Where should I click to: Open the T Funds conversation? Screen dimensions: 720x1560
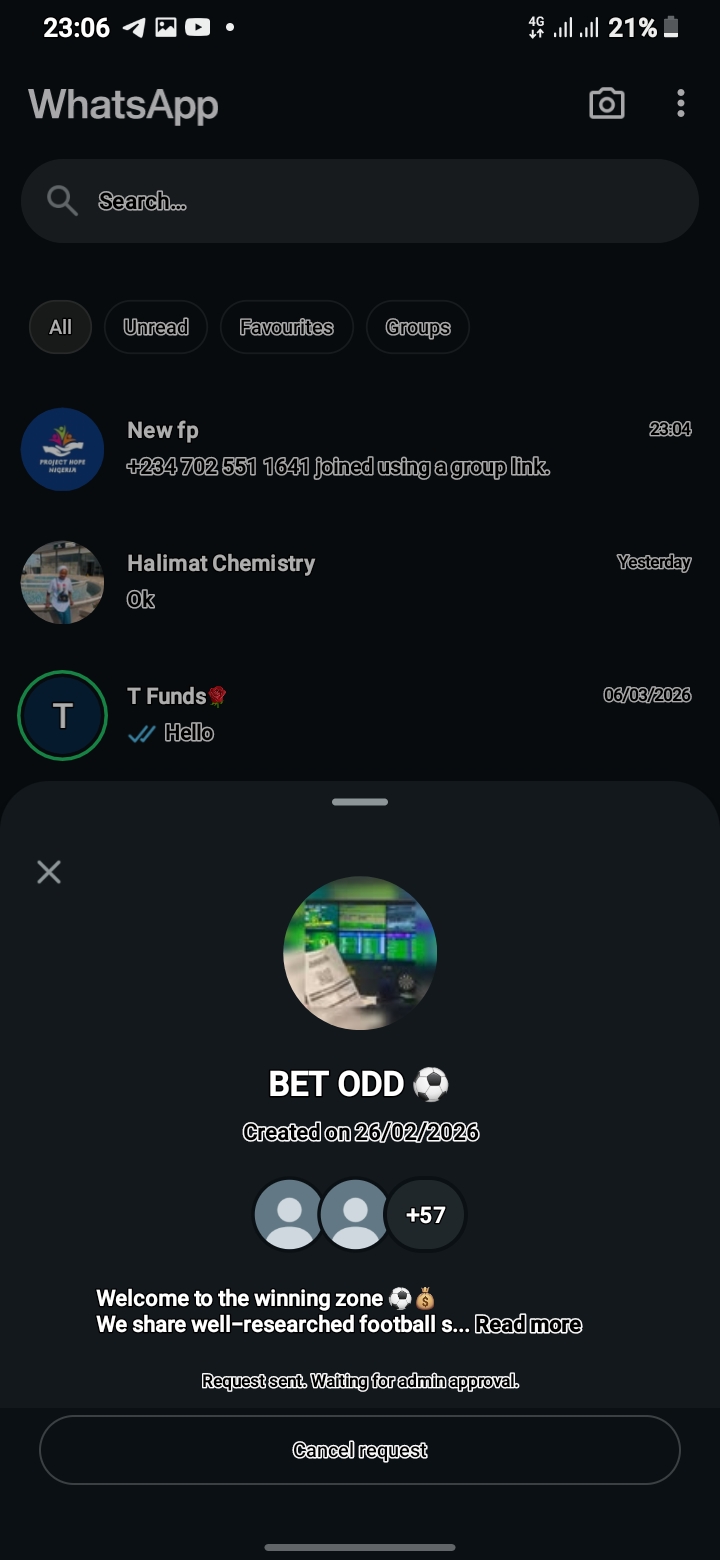[400, 715]
